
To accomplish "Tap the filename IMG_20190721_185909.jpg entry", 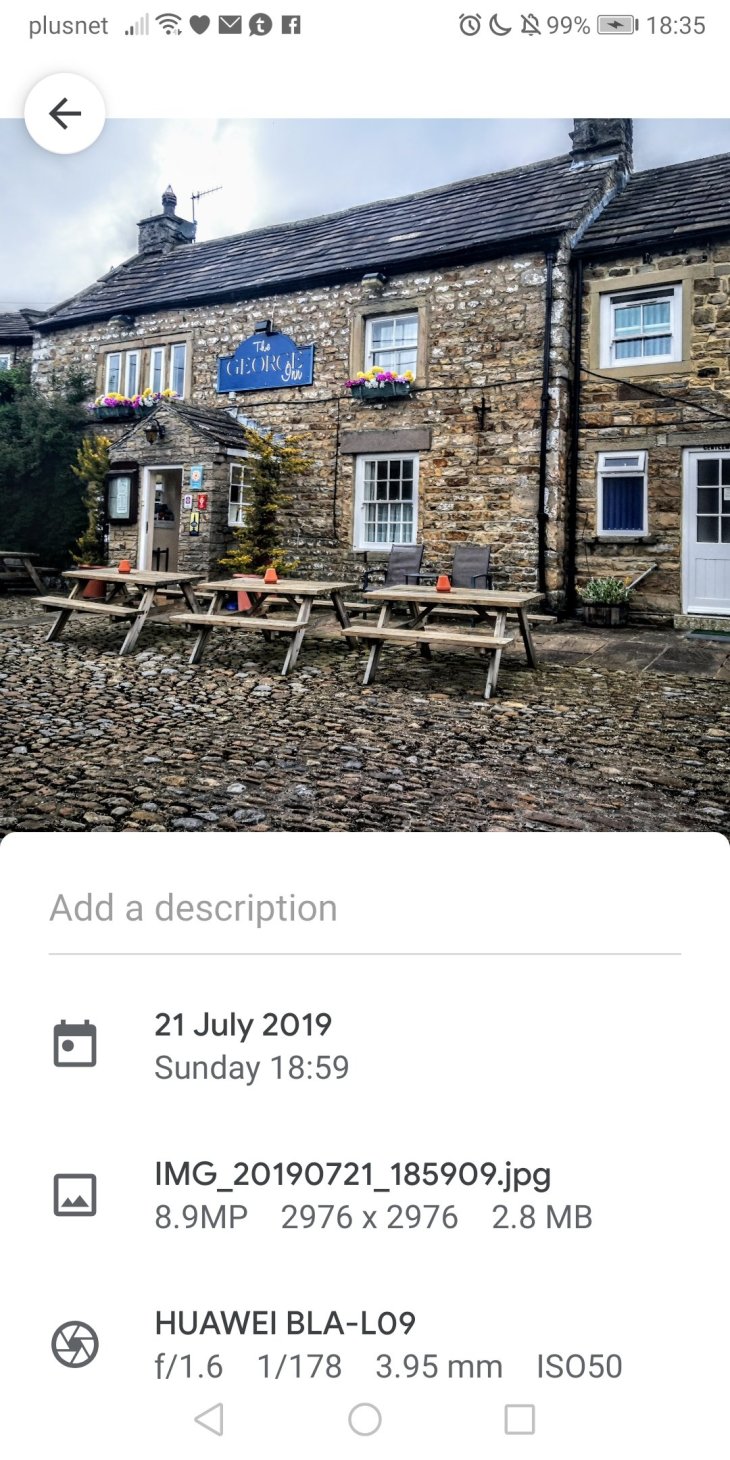I will tap(352, 1176).
